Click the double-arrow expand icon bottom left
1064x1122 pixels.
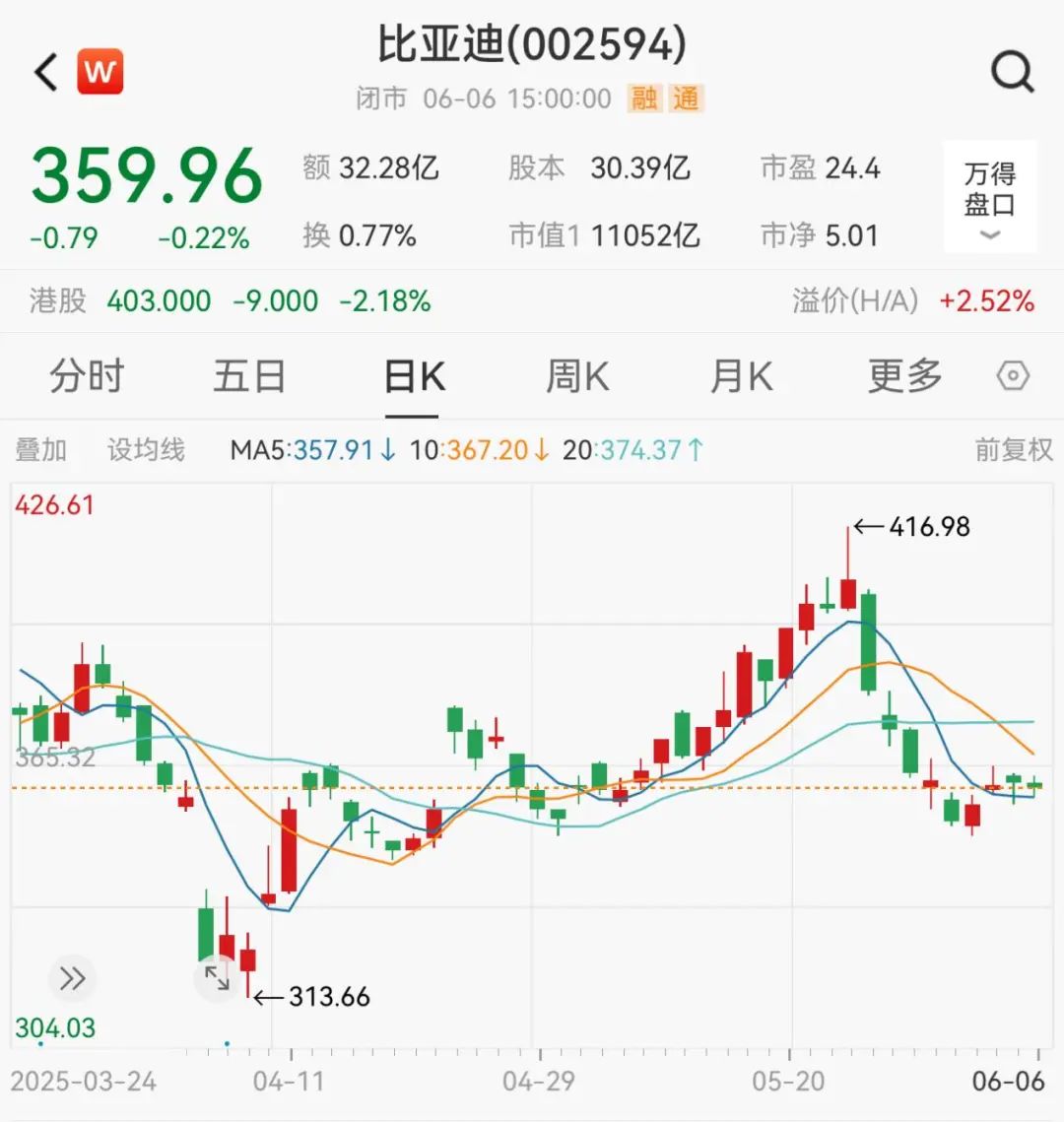70,978
